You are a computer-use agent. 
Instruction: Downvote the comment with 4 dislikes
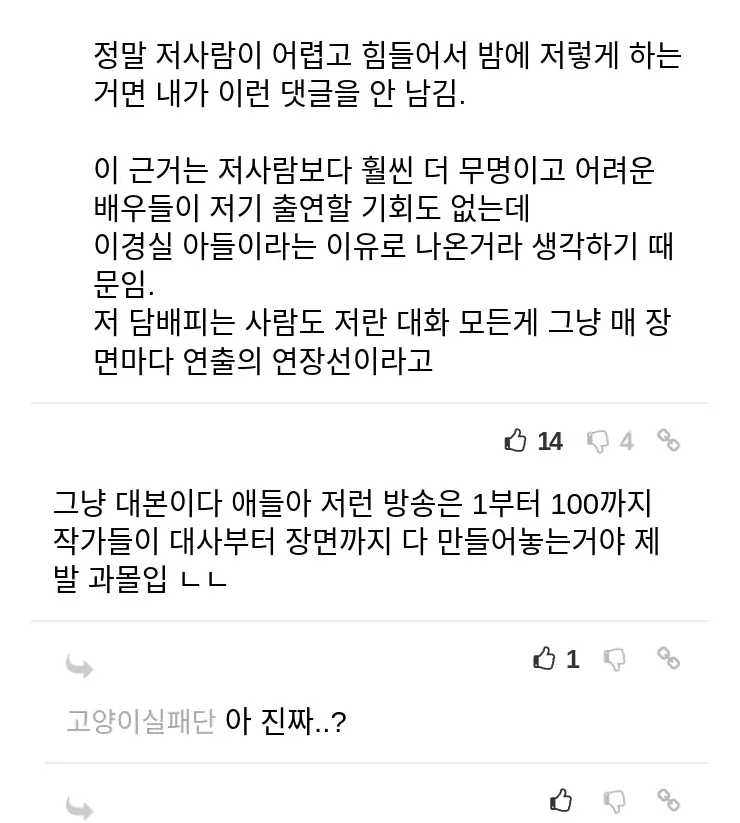[x=598, y=440]
